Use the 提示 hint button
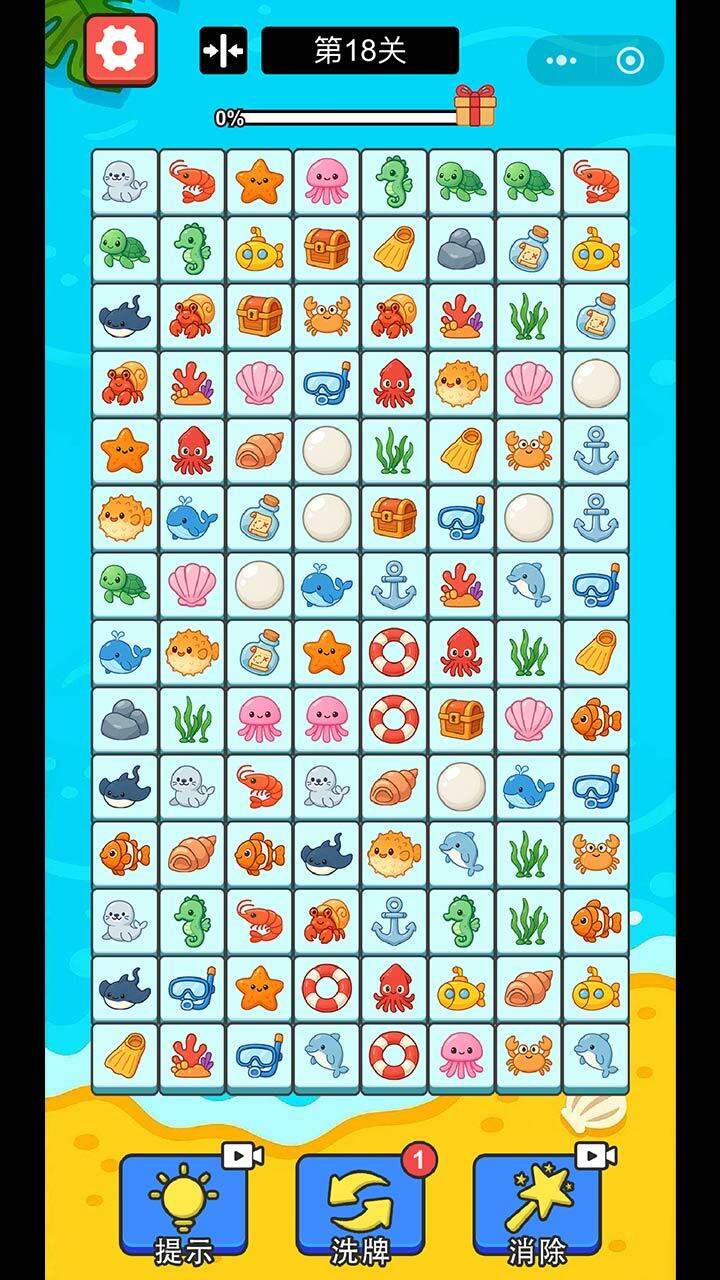 pyautogui.click(x=184, y=1204)
